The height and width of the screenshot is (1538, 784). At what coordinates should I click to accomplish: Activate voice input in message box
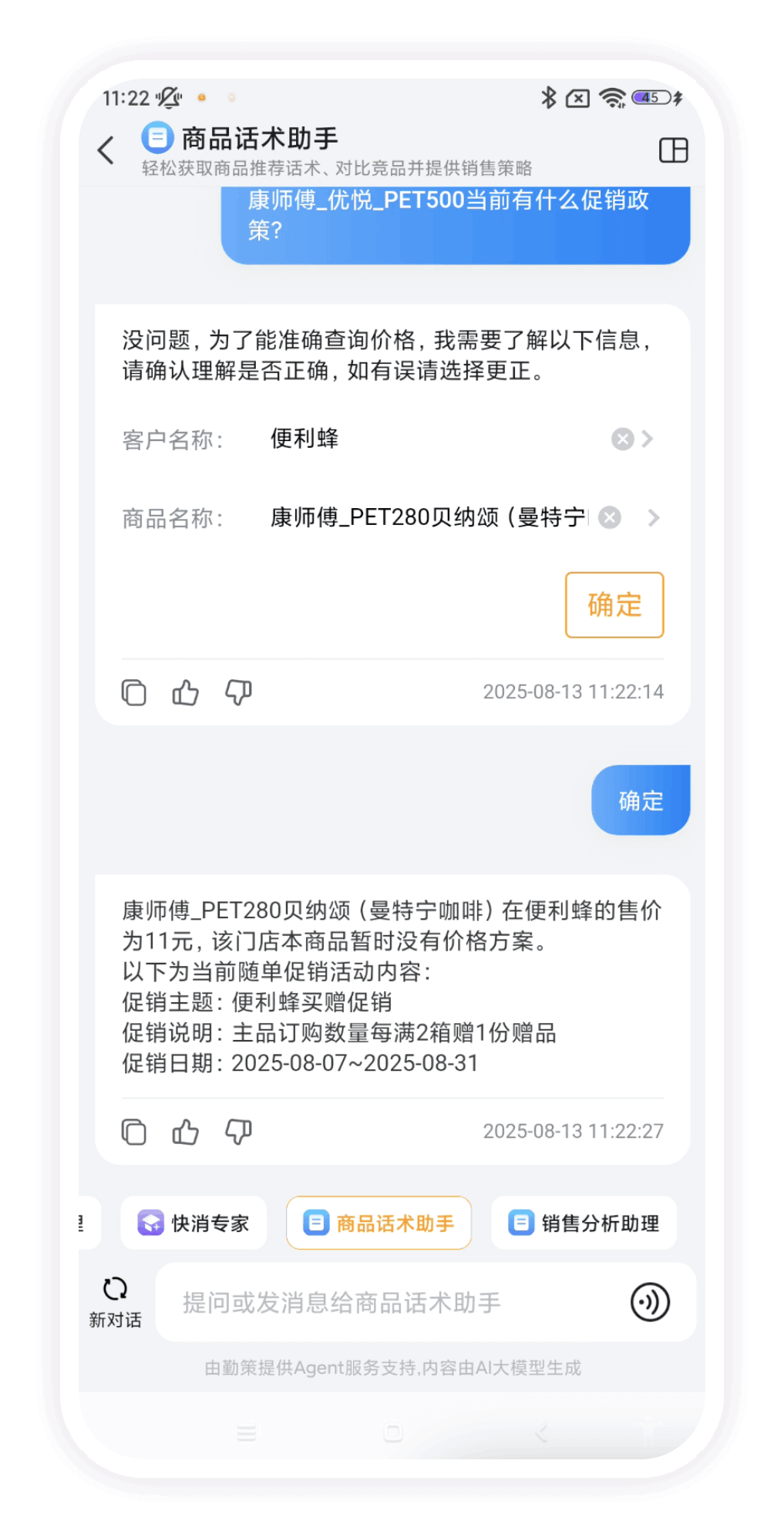coord(650,1303)
